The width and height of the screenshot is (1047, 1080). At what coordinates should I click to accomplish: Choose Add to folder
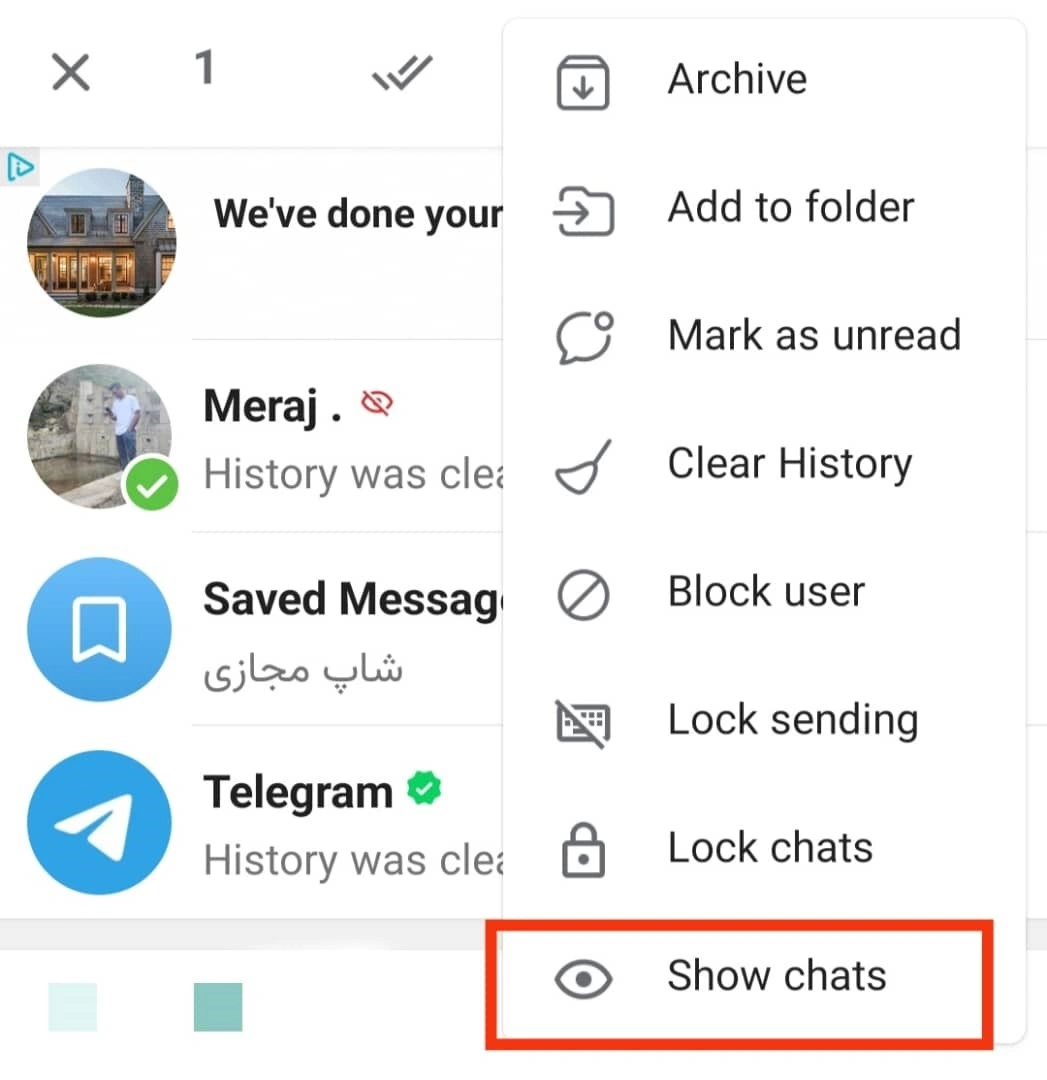pos(789,208)
